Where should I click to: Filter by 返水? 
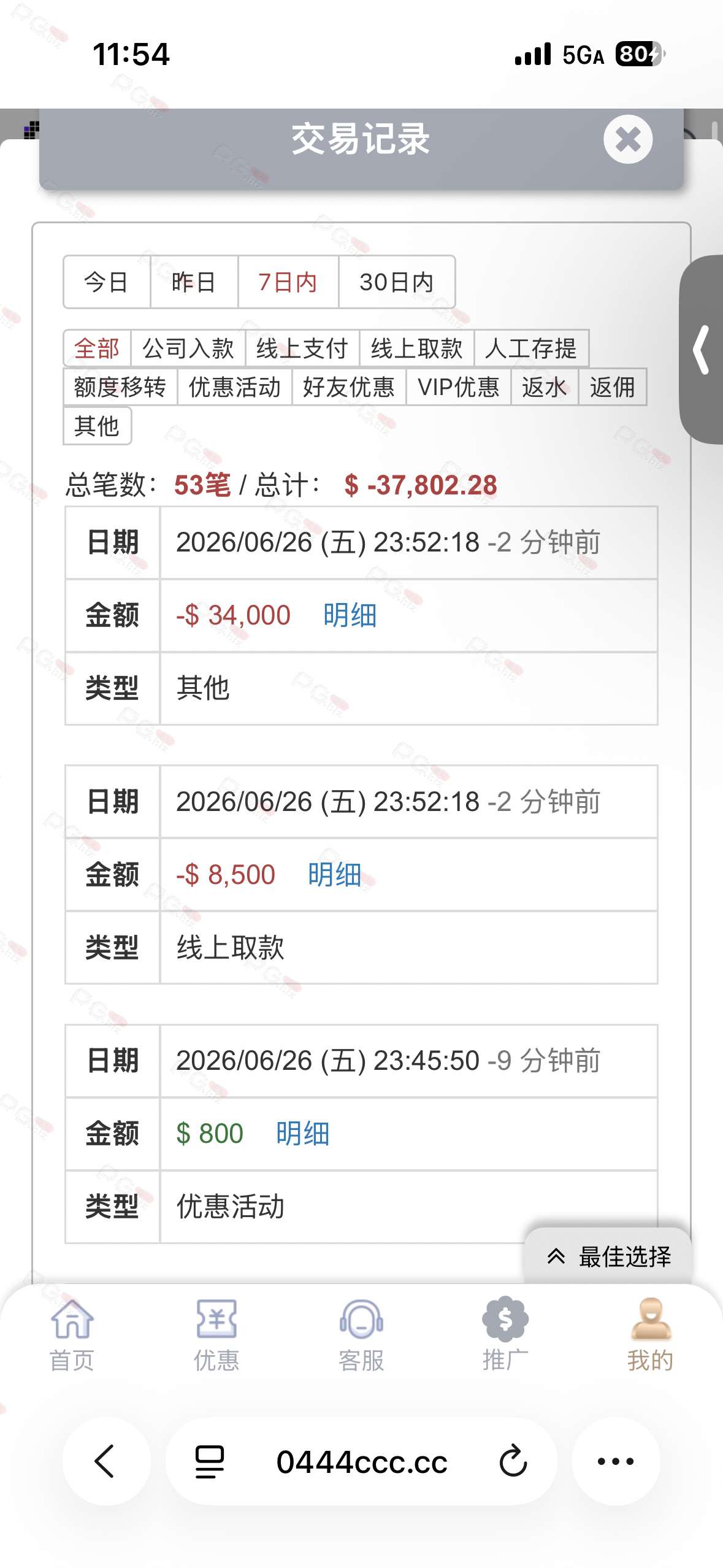click(x=545, y=387)
